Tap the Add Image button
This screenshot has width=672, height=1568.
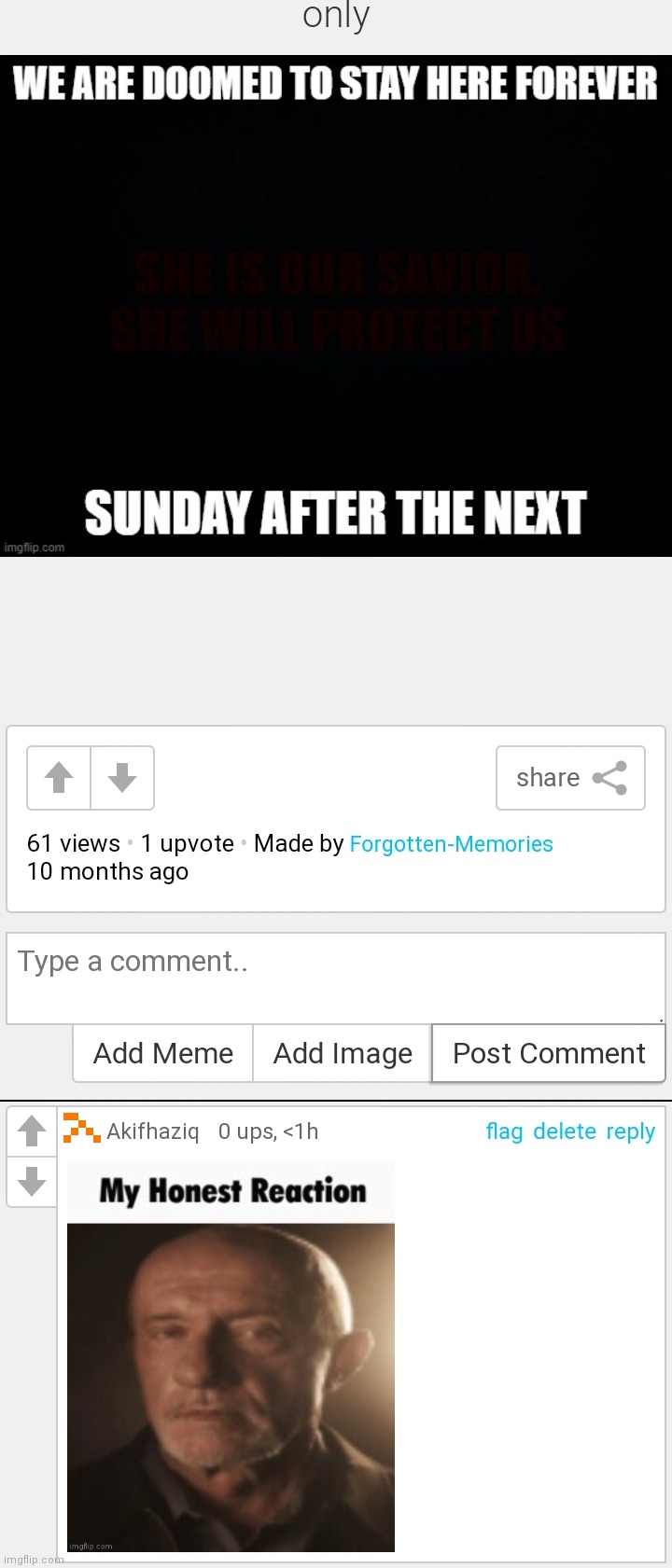tap(343, 1053)
